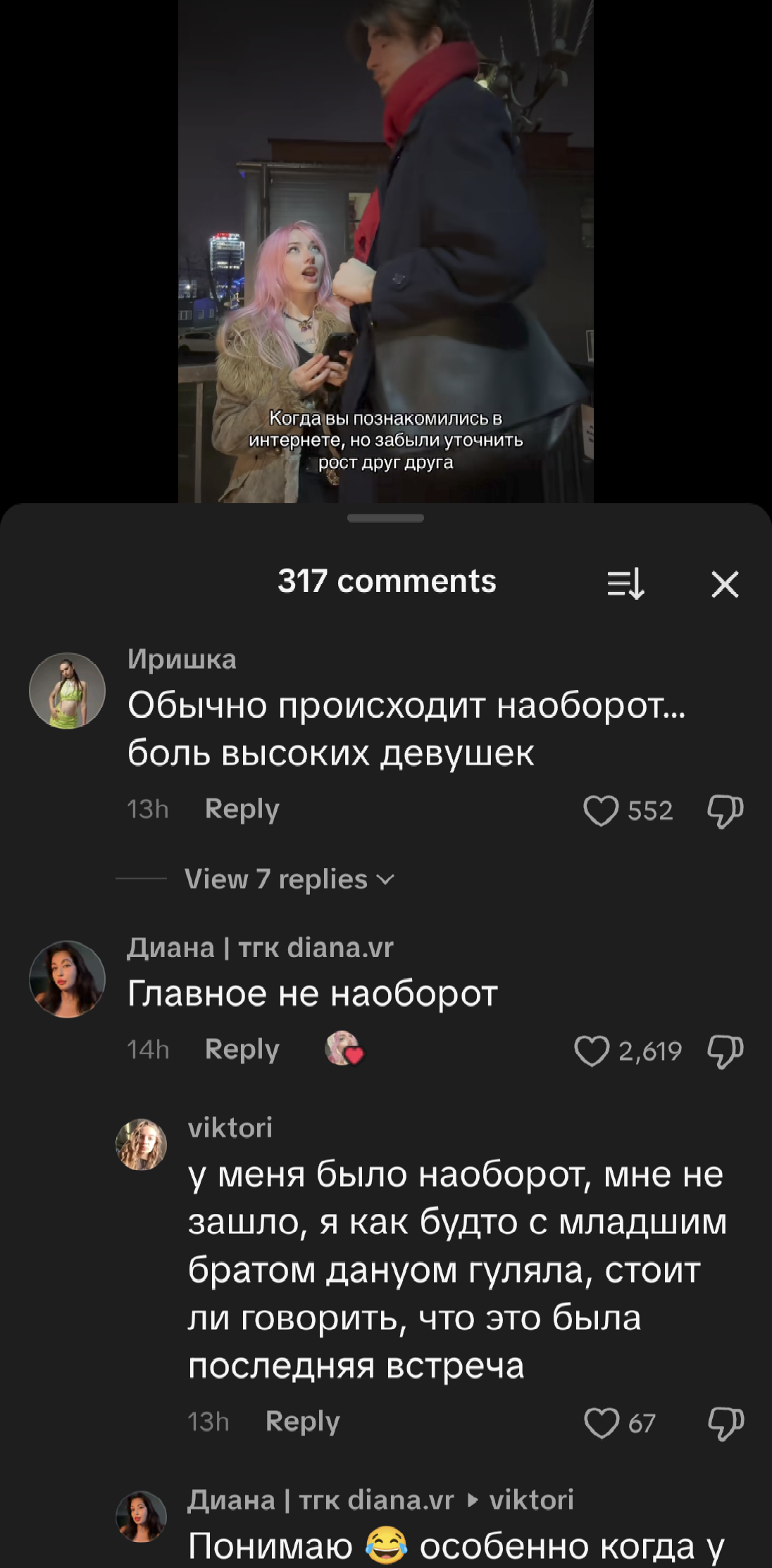This screenshot has width=772, height=1568.
Task: Reply to comment Главное не наоборот
Action: pos(242,1049)
